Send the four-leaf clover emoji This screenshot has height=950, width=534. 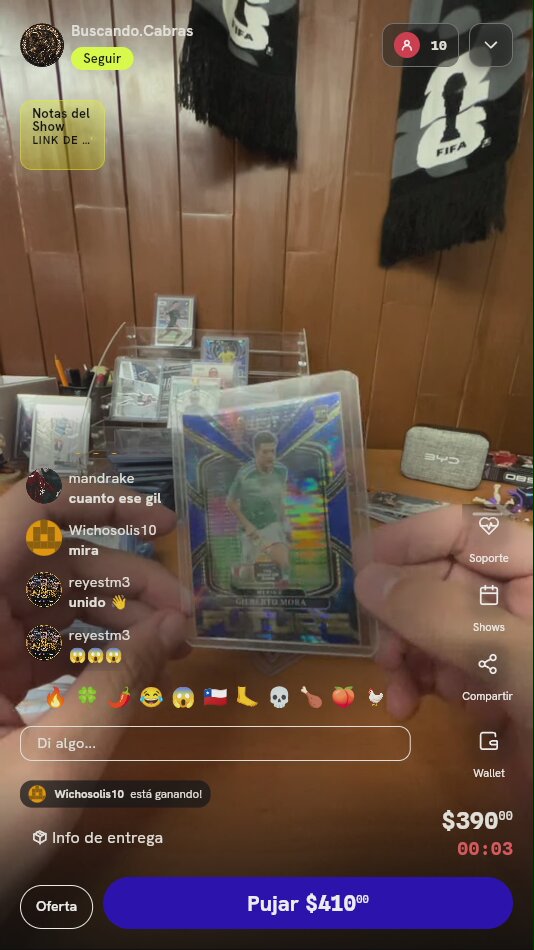point(87,697)
